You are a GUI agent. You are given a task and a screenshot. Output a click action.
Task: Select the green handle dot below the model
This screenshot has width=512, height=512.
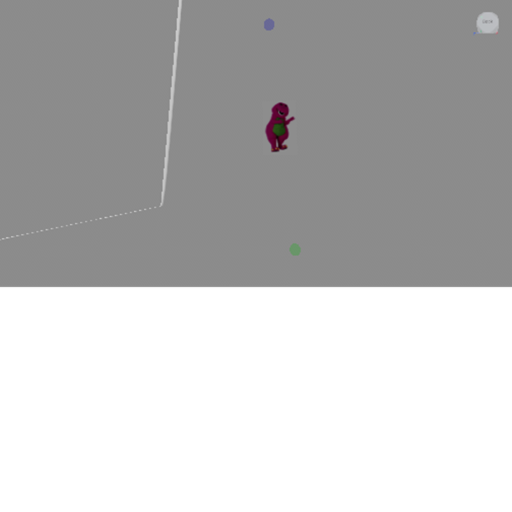tap(295, 249)
